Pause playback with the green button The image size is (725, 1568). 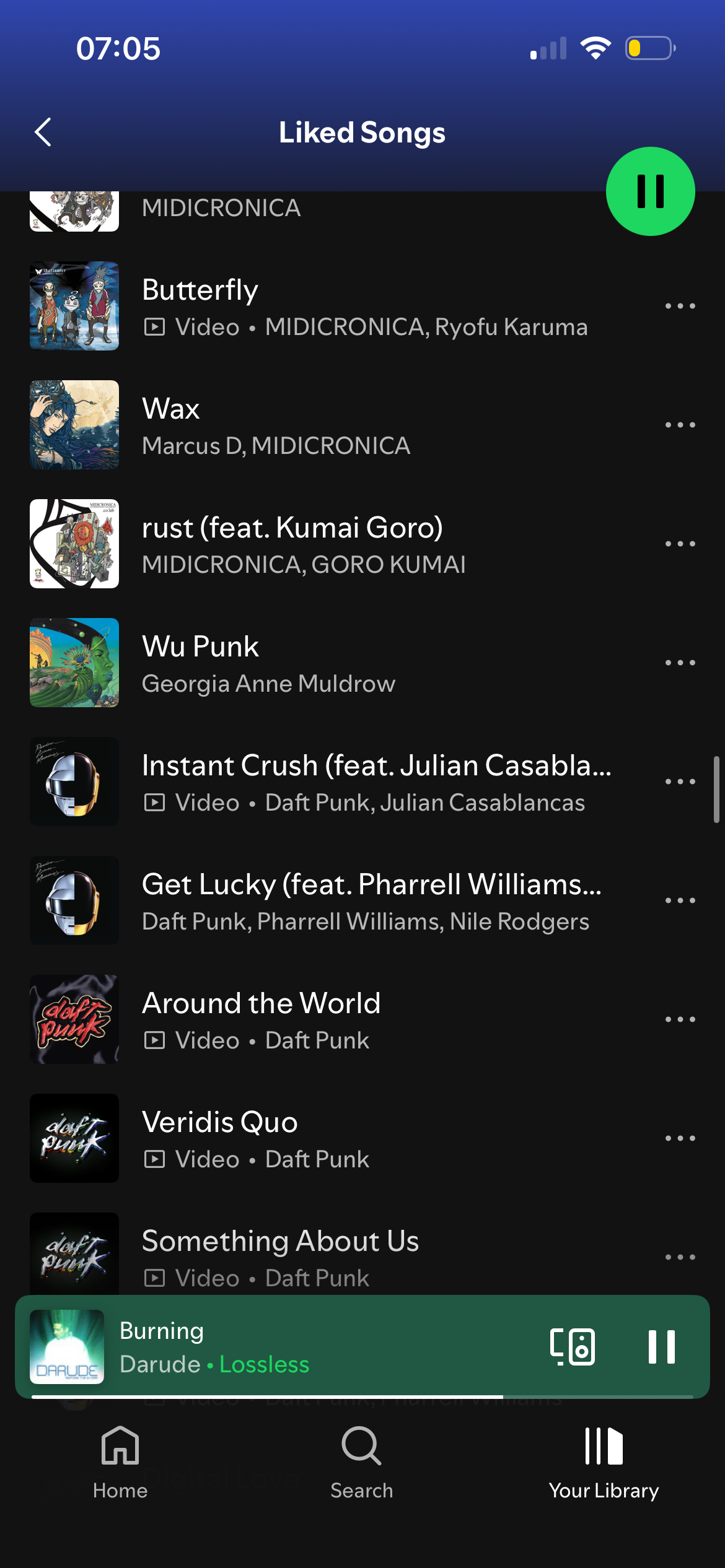(650, 191)
